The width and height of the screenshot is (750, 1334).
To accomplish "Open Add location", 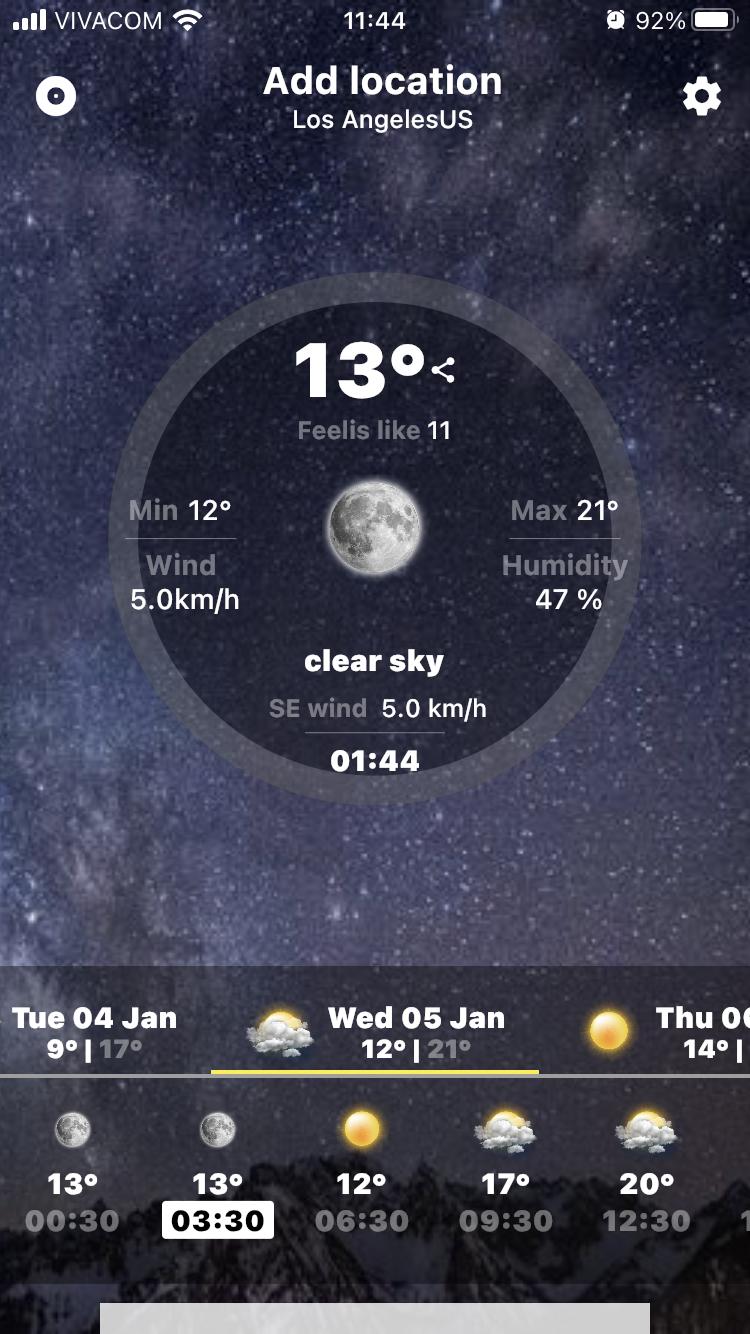I will (x=383, y=81).
